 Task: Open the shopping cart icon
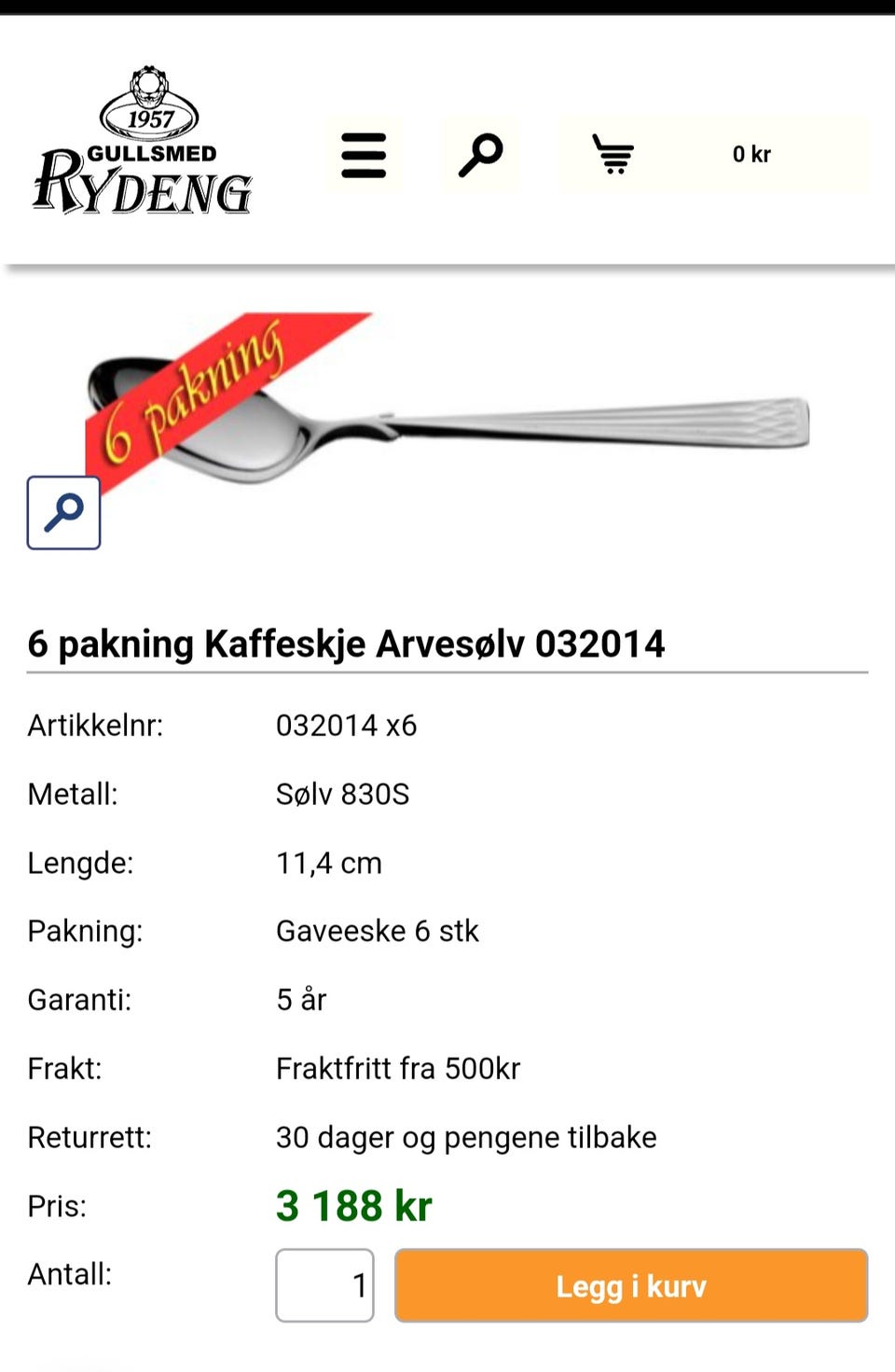coord(613,156)
